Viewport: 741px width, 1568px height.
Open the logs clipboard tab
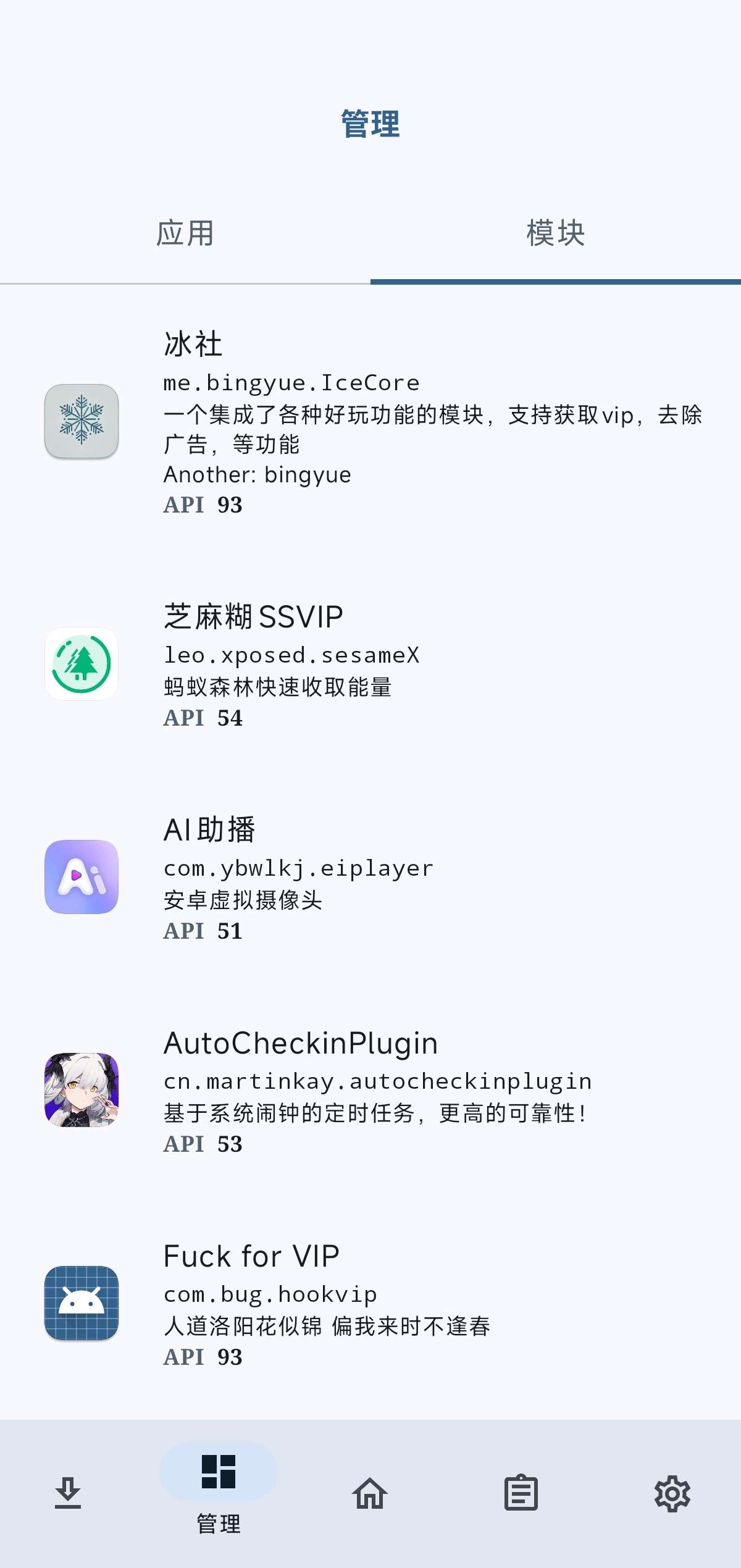pos(521,1493)
